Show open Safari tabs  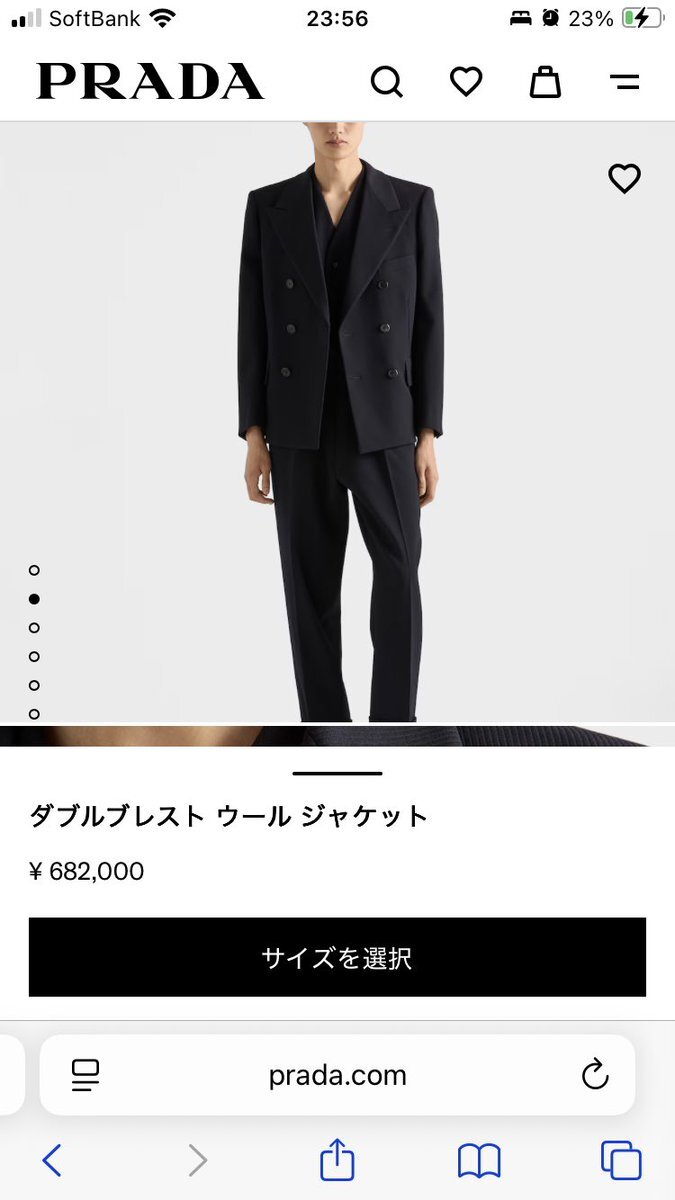[621, 1160]
